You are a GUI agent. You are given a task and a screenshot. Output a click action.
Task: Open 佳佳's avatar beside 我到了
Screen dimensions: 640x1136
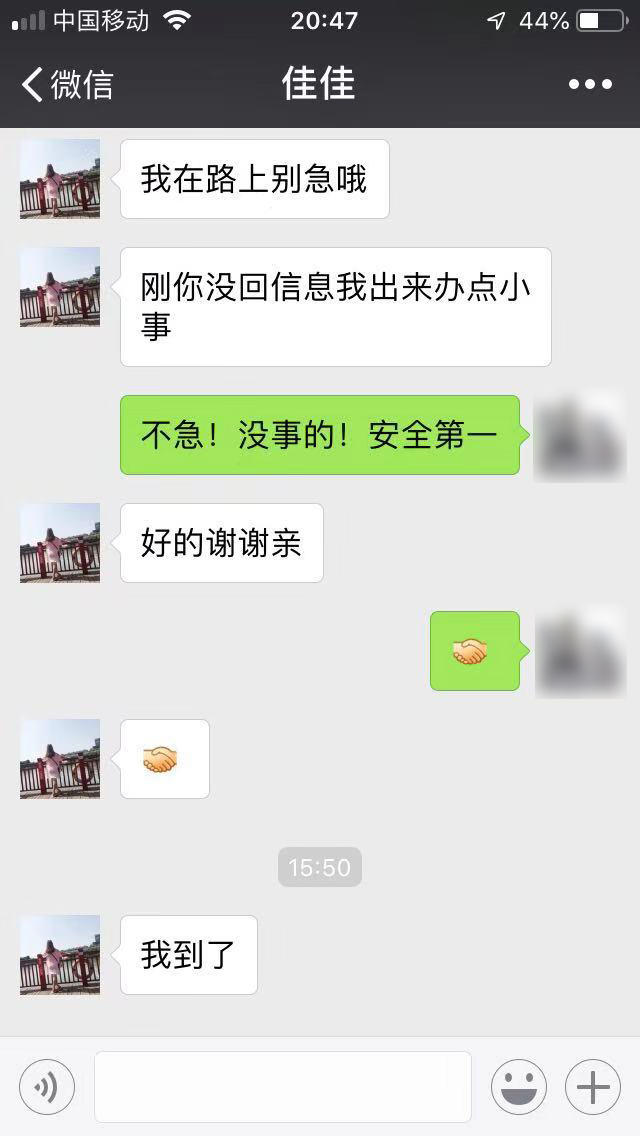point(60,955)
